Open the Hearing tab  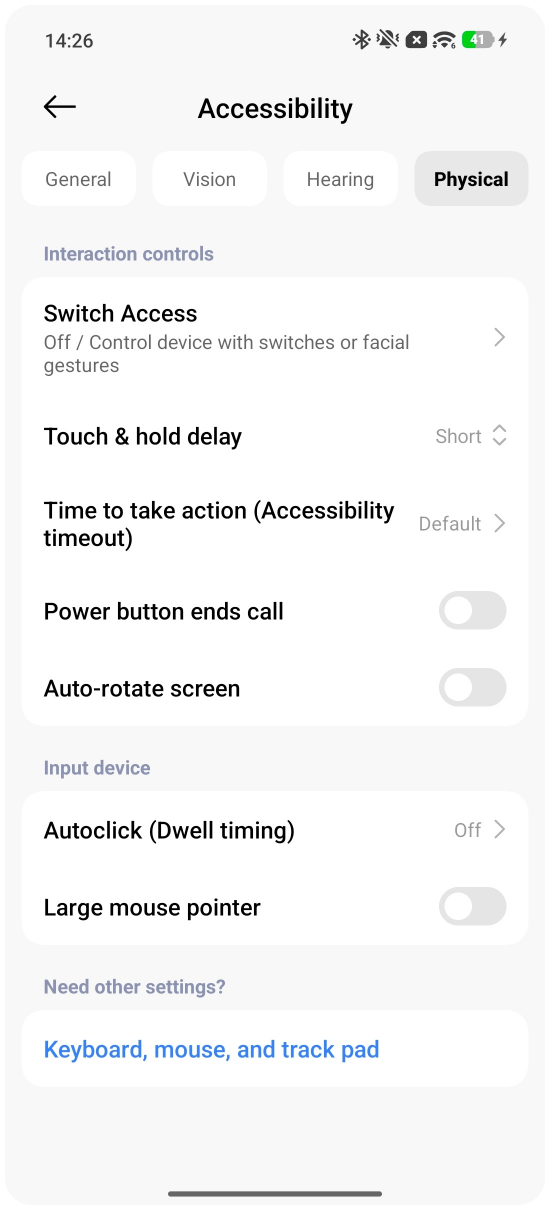tap(340, 179)
